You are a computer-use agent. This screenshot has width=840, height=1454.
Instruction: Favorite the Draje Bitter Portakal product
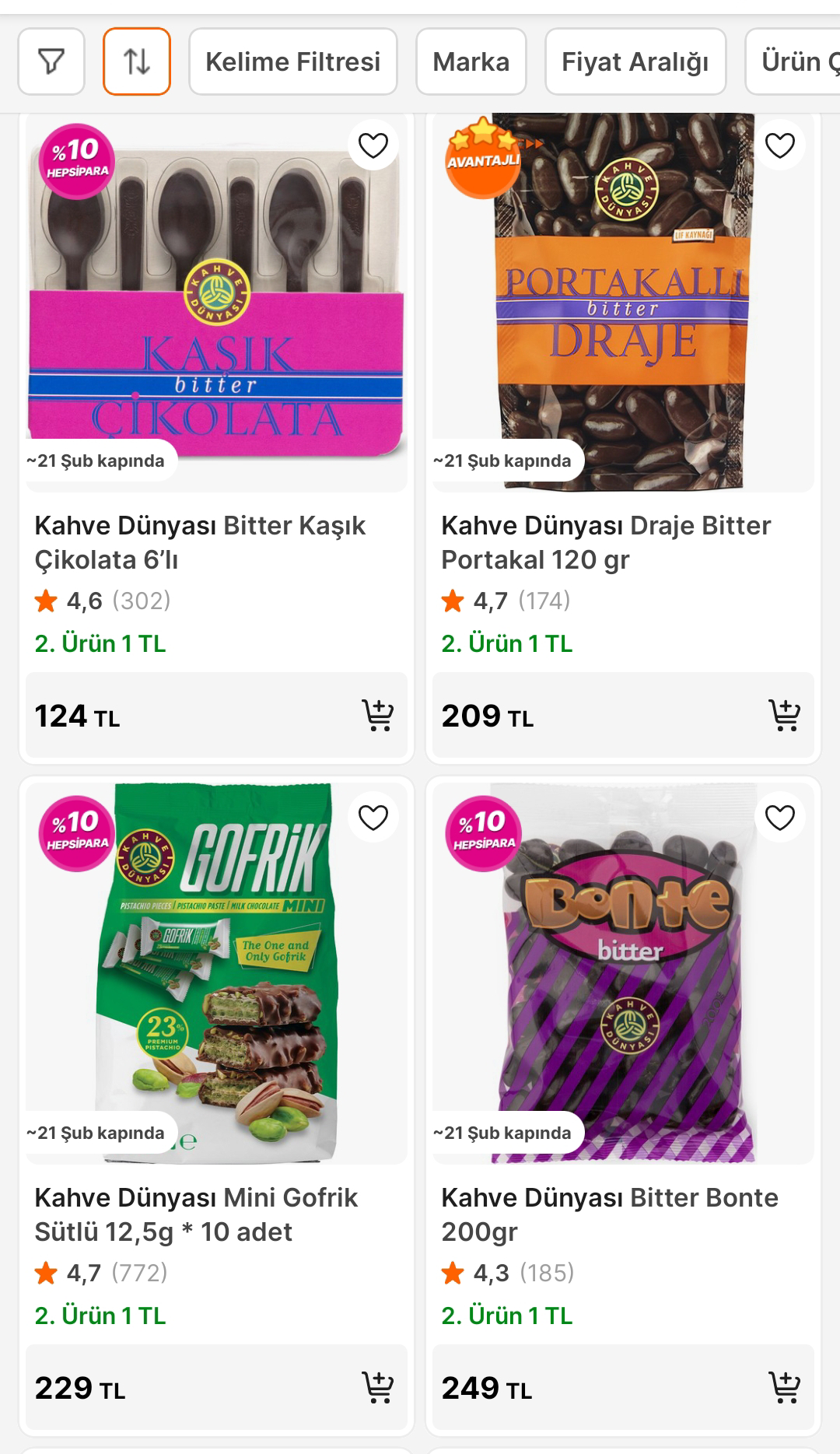(779, 145)
